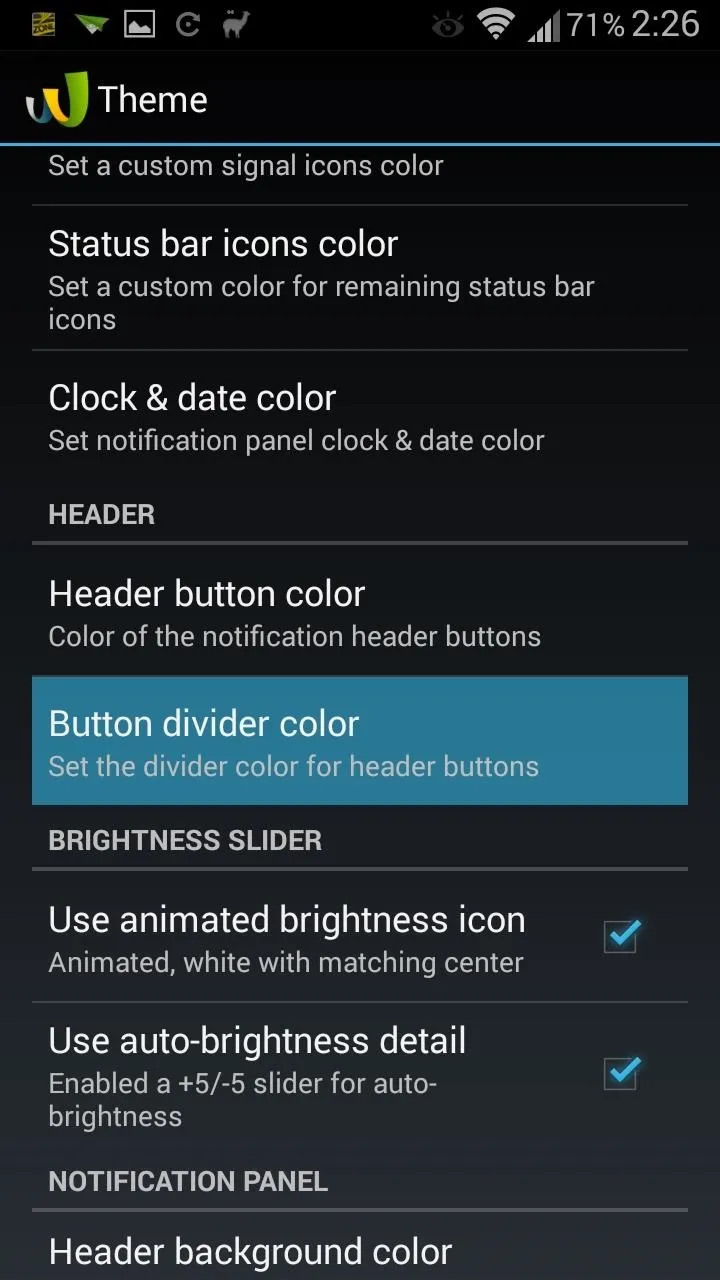Tap the Theme app icon to go back
The image size is (720, 1280).
click(52, 100)
